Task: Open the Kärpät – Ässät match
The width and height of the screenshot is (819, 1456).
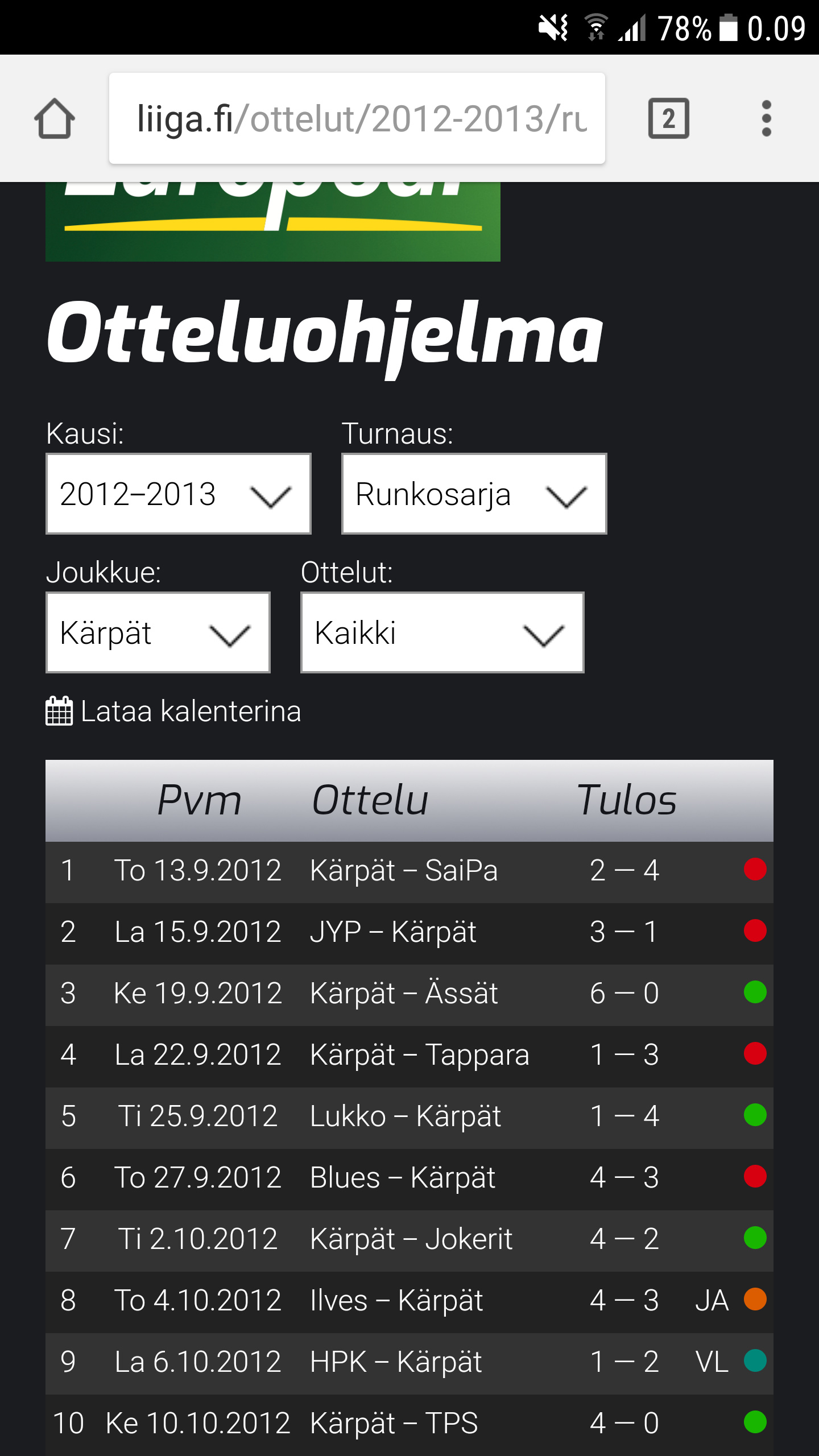Action: [x=404, y=994]
